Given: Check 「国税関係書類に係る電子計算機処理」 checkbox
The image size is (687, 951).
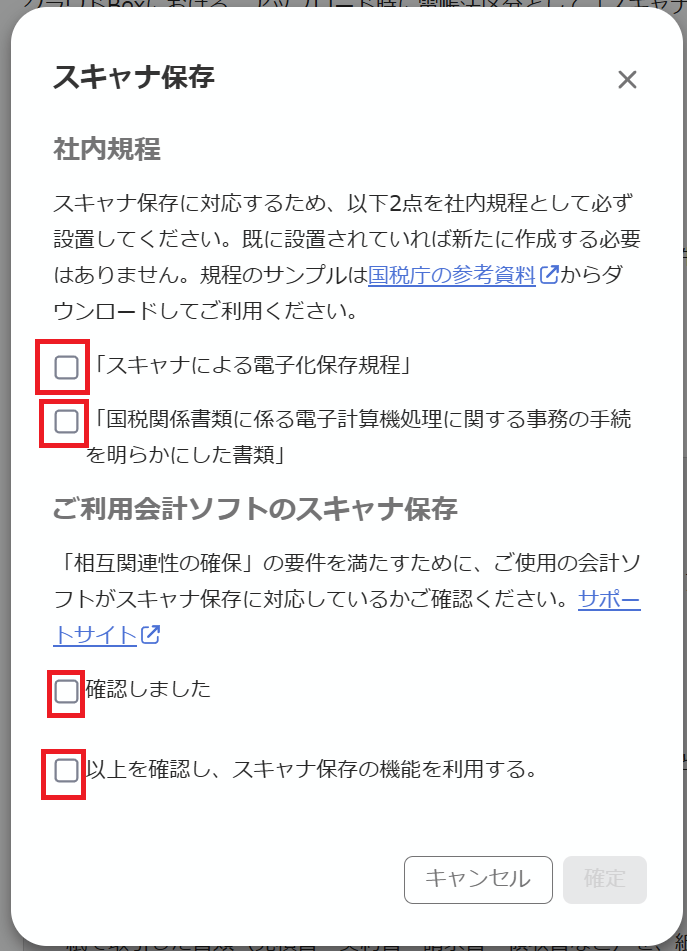Looking at the screenshot, I should coord(66,421).
